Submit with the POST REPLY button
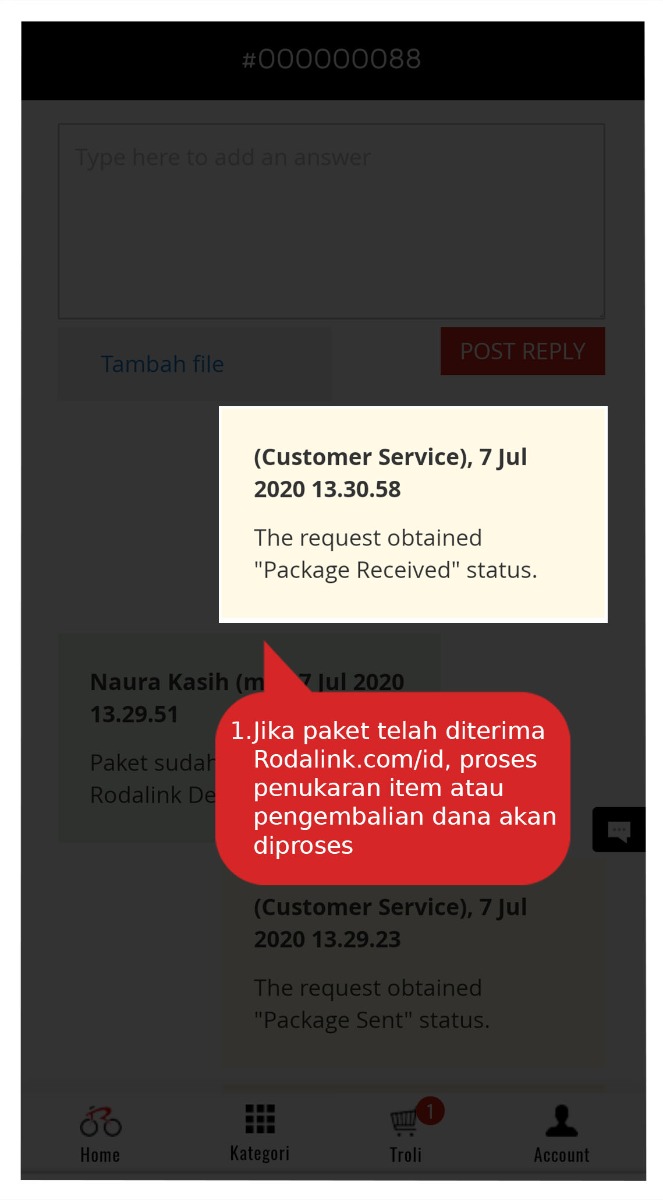The height and width of the screenshot is (1200, 663). tap(522, 351)
